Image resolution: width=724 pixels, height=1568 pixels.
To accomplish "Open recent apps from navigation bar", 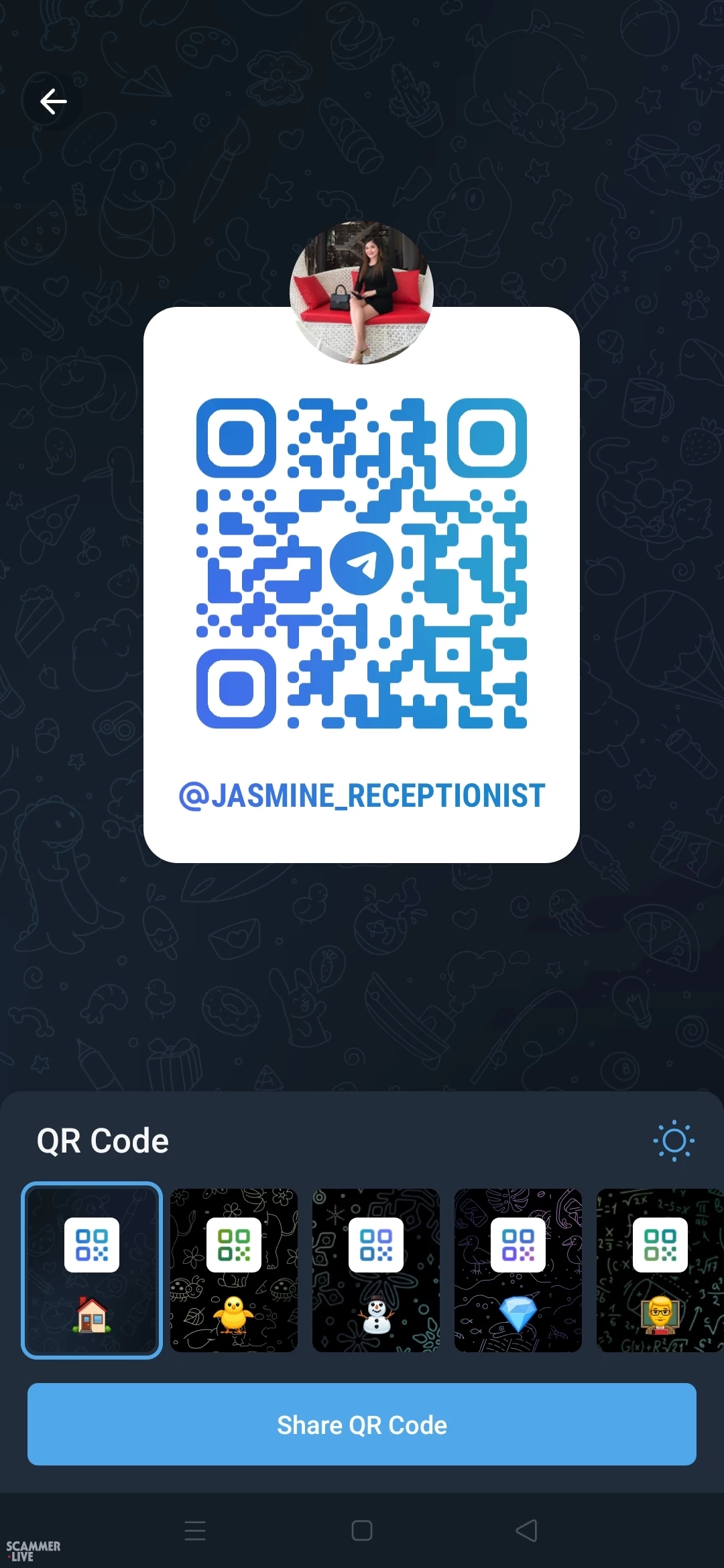I will [x=195, y=1530].
